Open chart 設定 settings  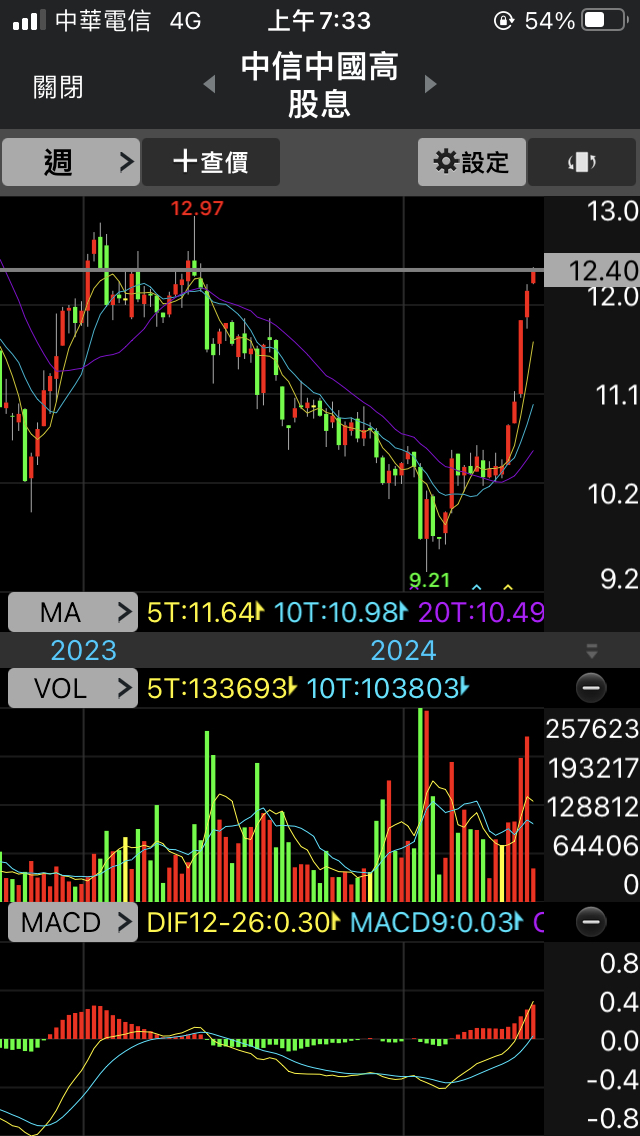471,162
